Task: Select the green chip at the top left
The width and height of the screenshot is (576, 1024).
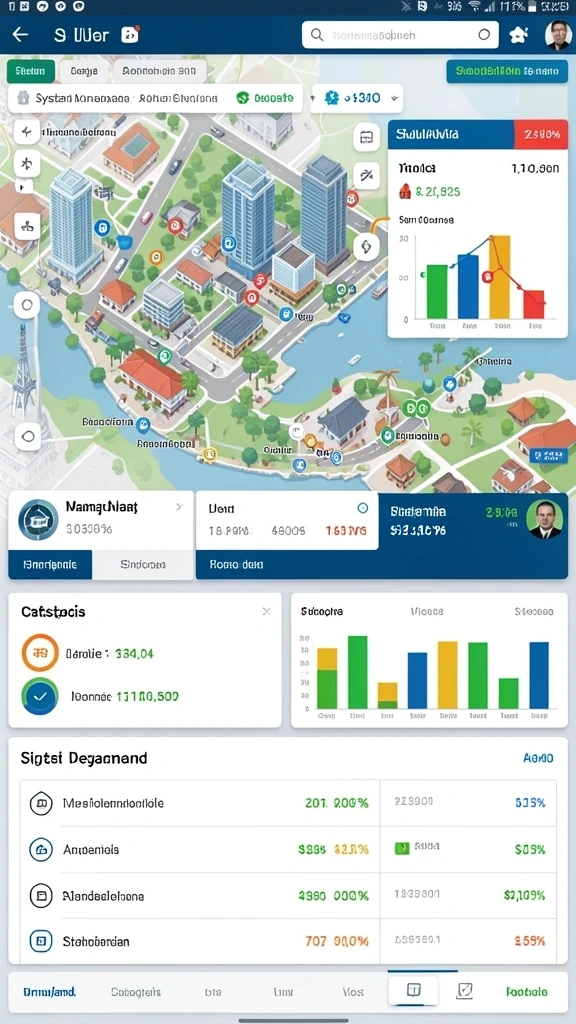Action: click(x=30, y=71)
